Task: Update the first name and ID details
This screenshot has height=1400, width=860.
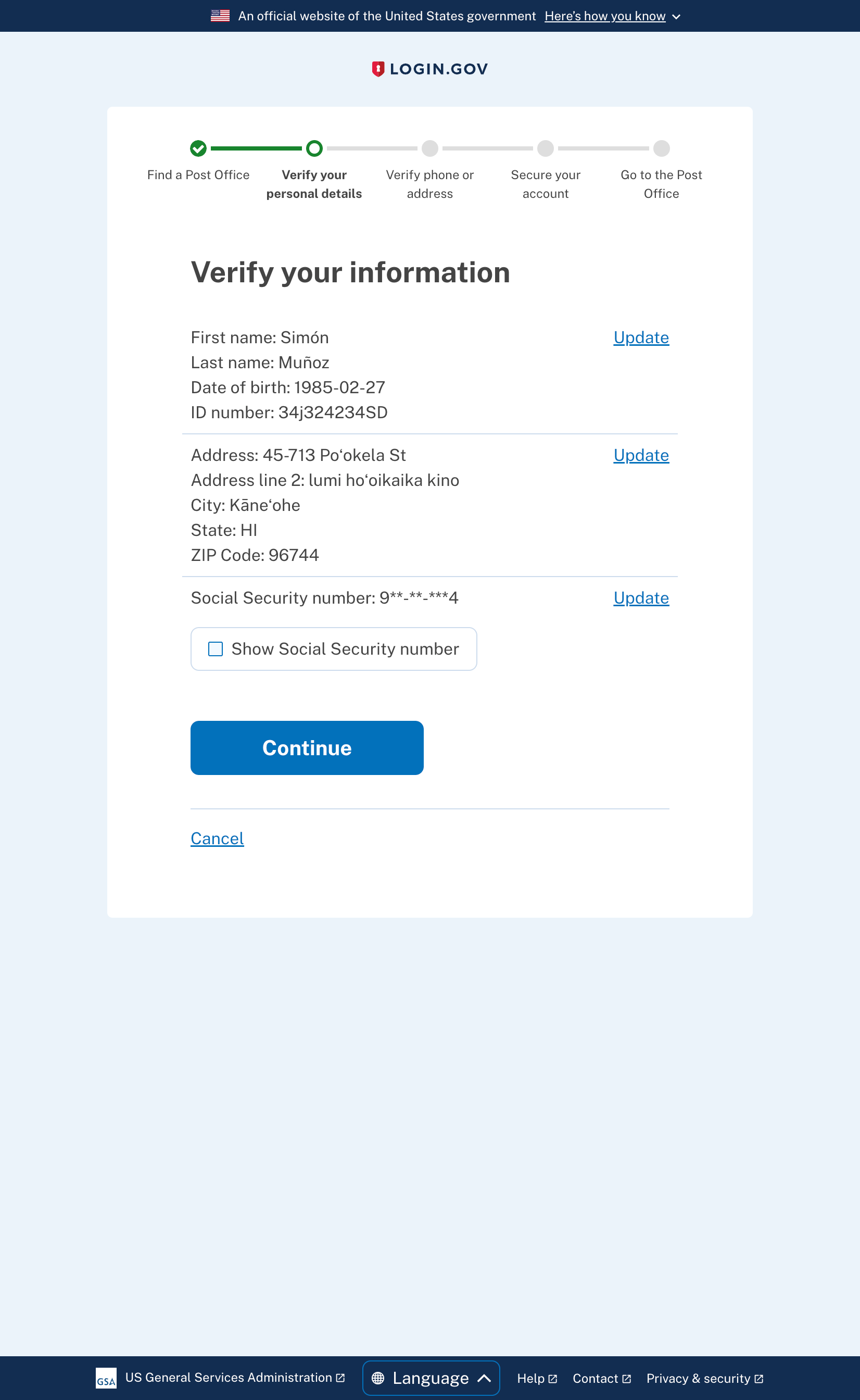Action: (641, 337)
